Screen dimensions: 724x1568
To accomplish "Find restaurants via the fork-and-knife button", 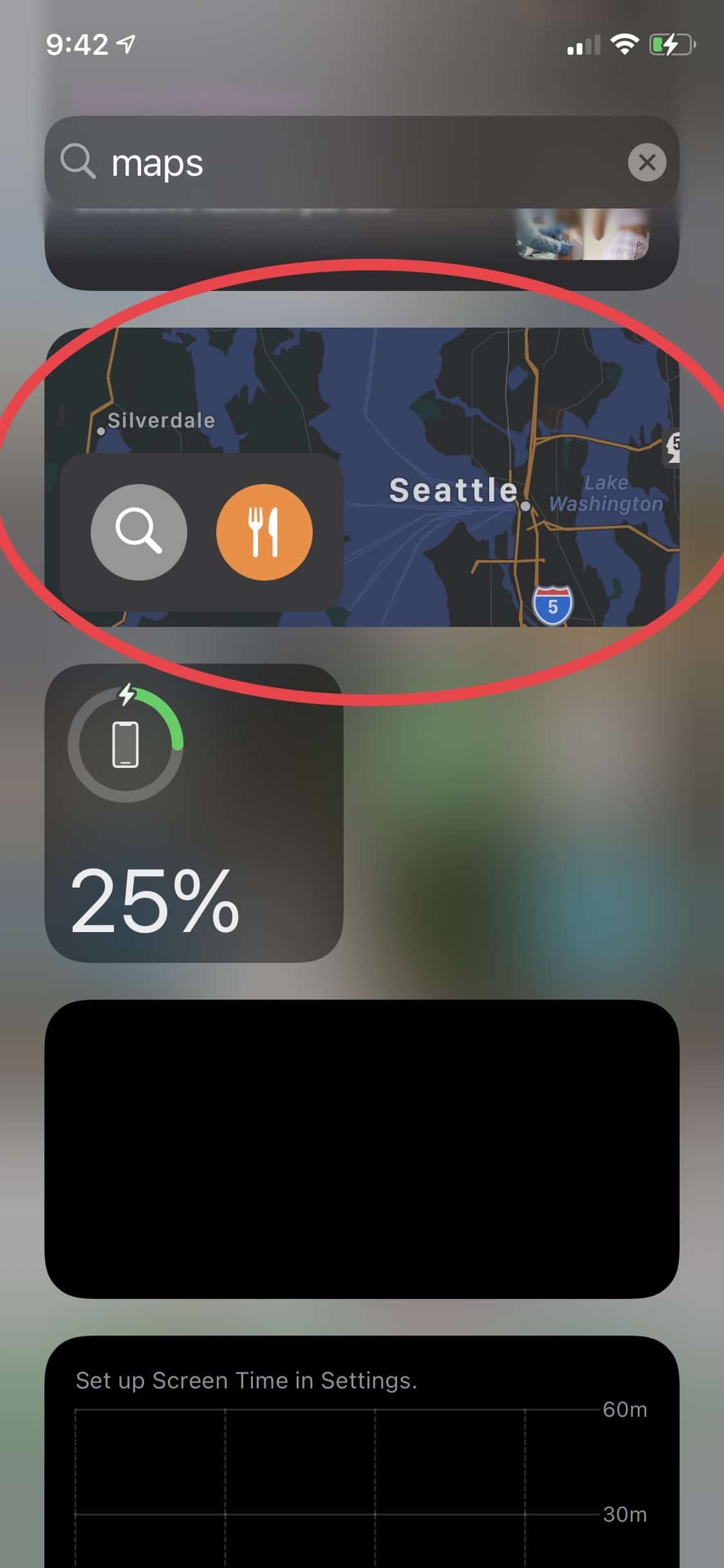I will (x=264, y=532).
